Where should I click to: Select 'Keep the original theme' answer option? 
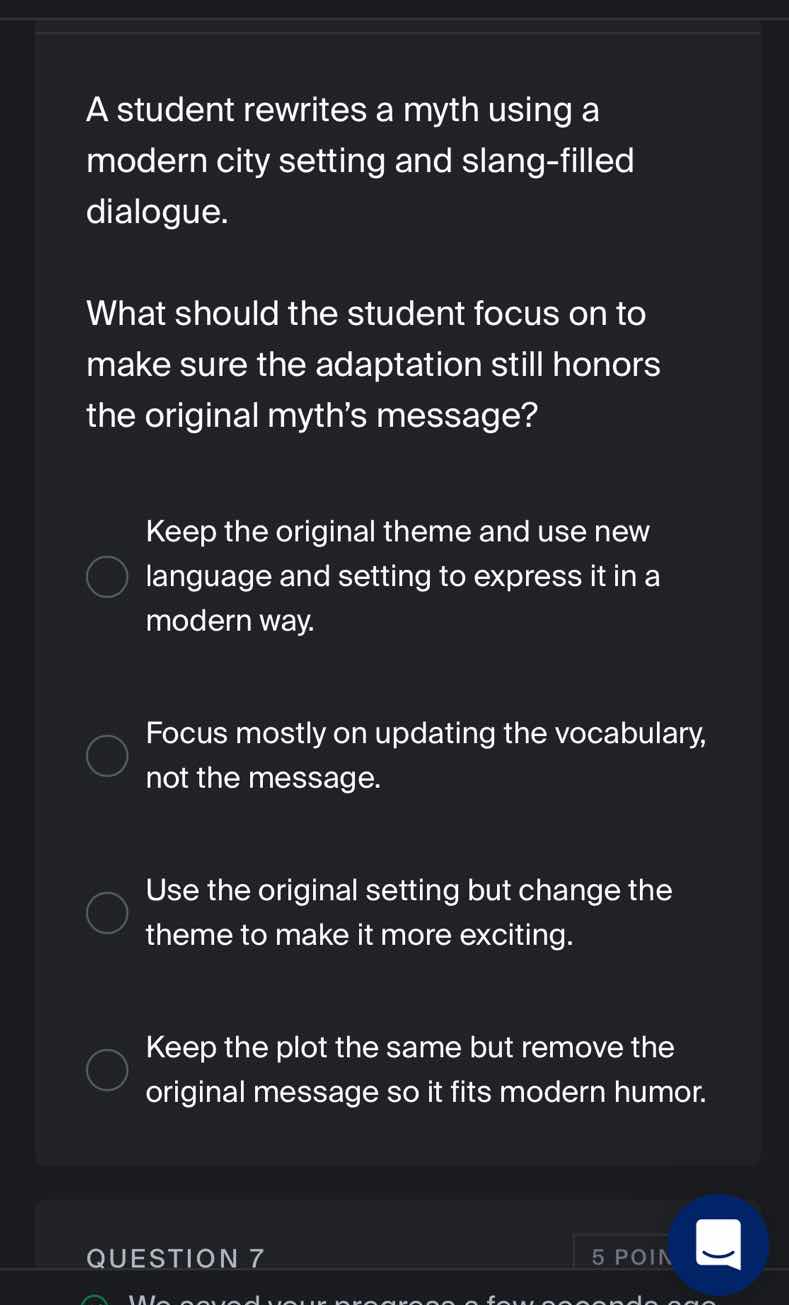(107, 577)
